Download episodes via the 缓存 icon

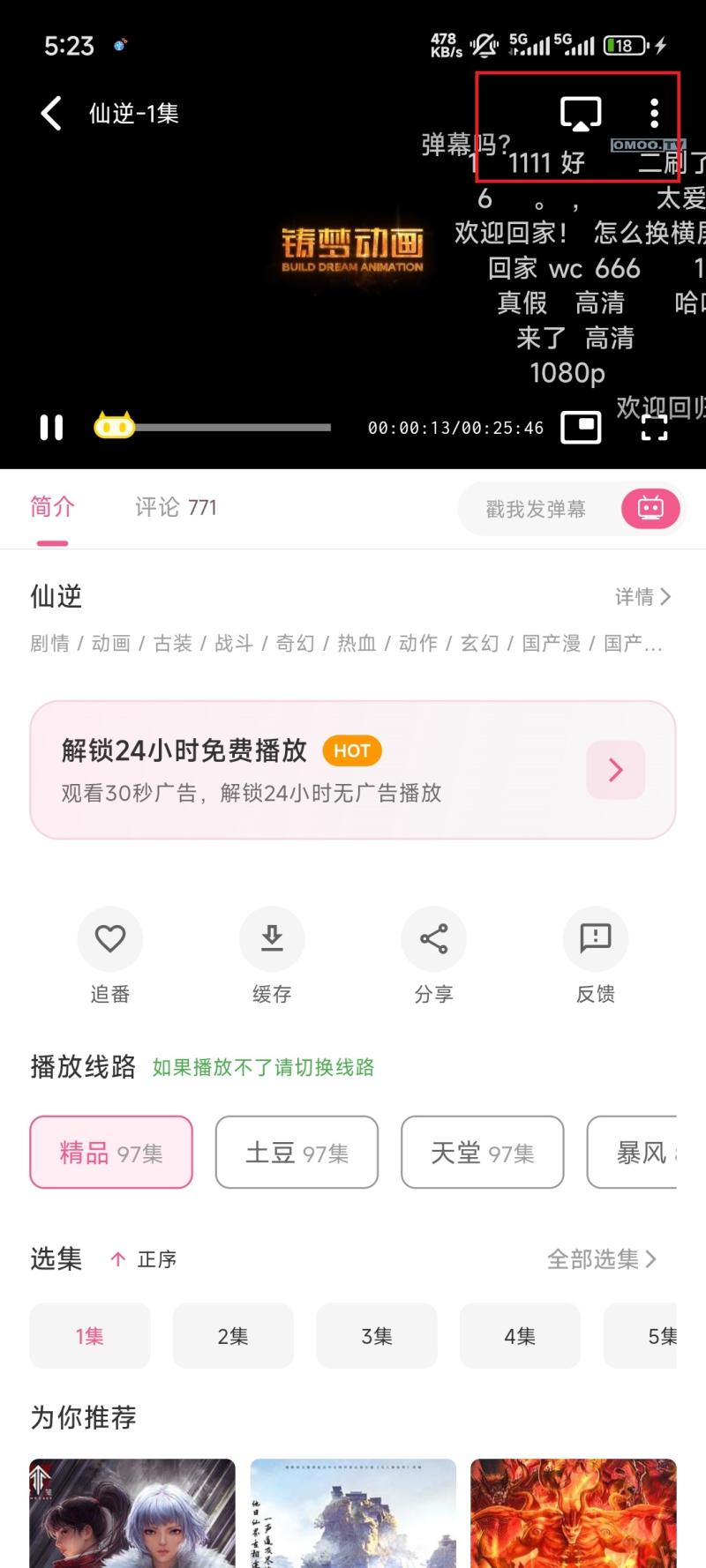271,938
